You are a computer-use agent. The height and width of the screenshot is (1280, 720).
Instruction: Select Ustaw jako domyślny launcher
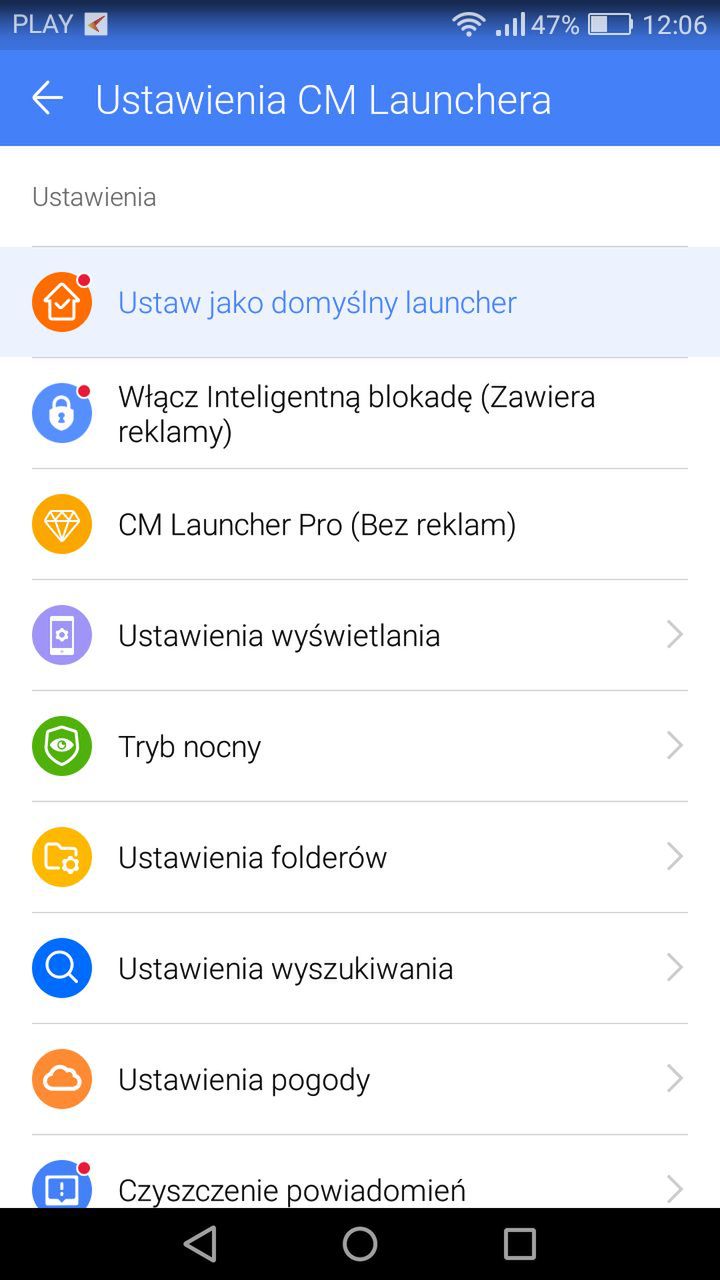point(360,302)
